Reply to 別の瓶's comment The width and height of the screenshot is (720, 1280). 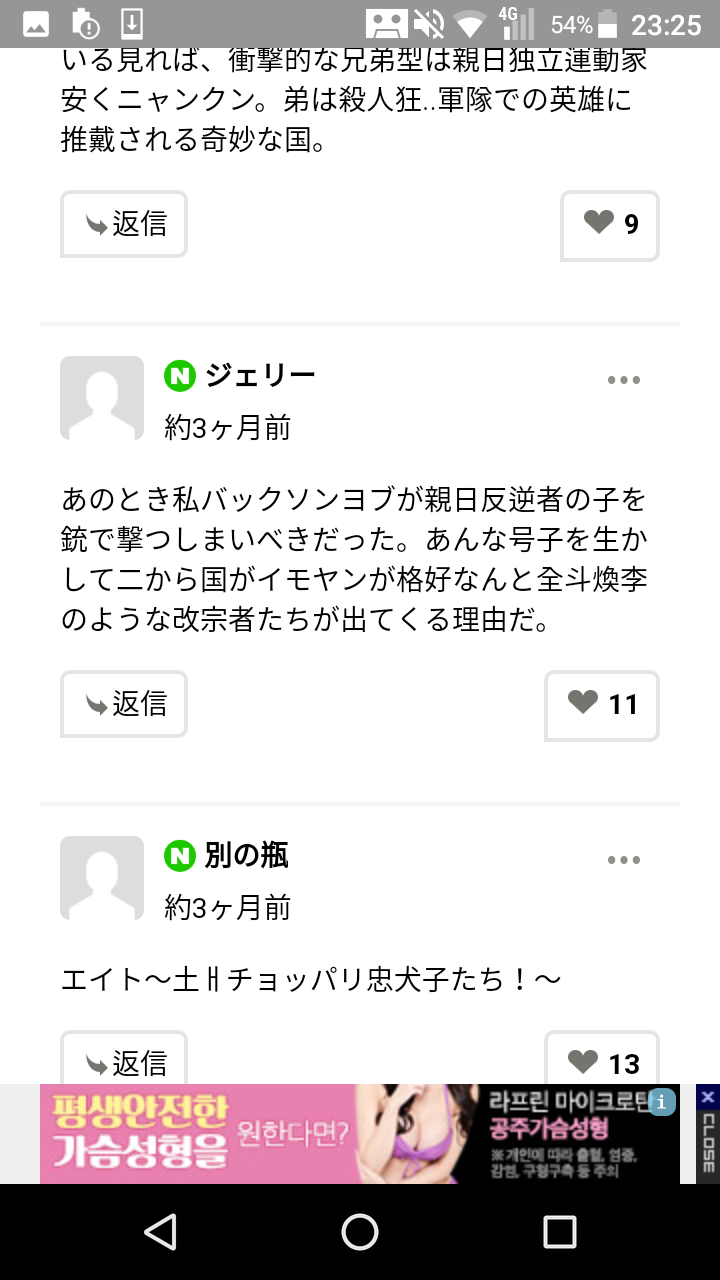point(124,1060)
